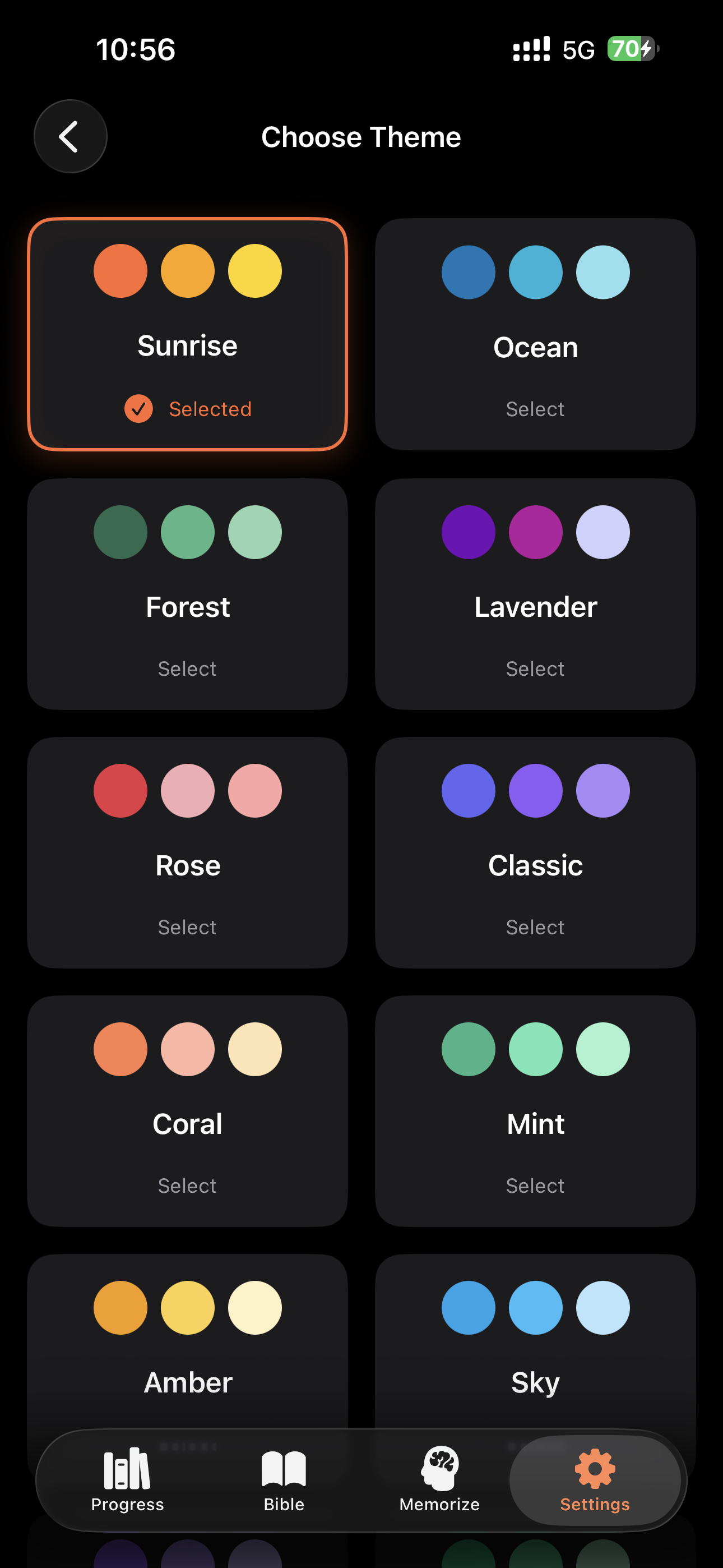Tap the Memorize brain icon
Viewport: 723px width, 1568px height.
click(x=439, y=1468)
